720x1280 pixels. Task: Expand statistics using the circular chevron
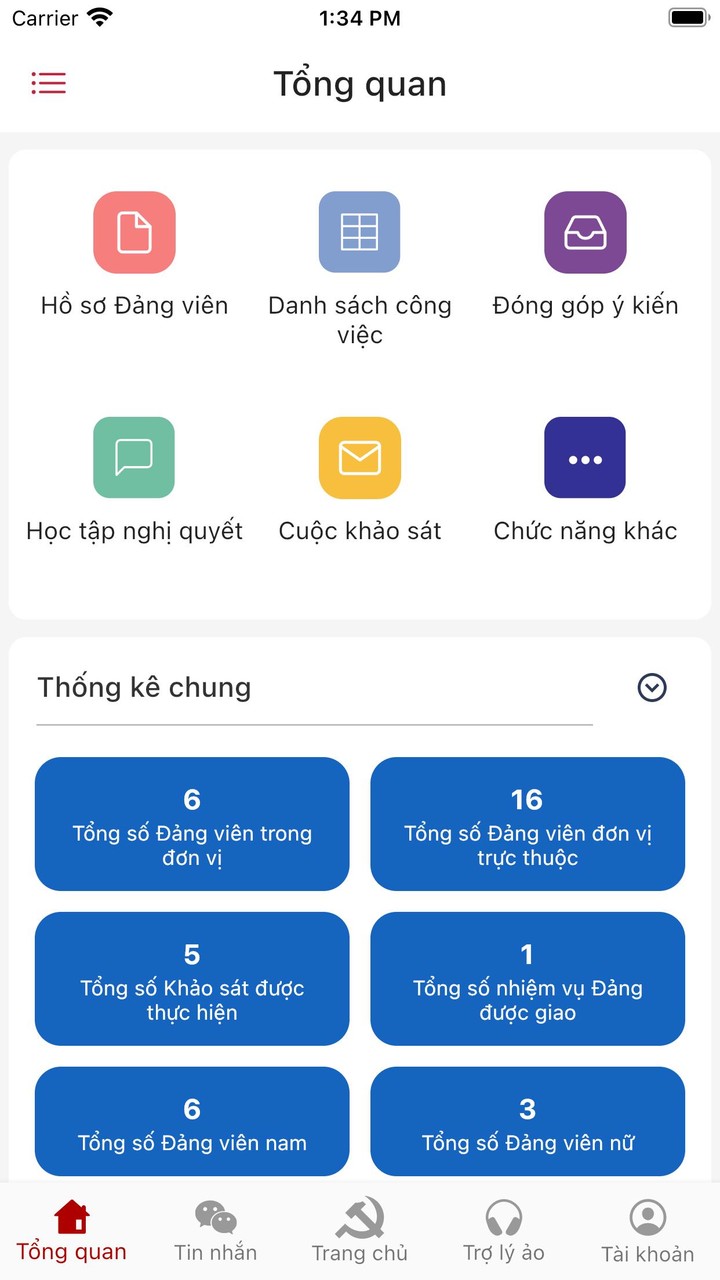click(651, 687)
